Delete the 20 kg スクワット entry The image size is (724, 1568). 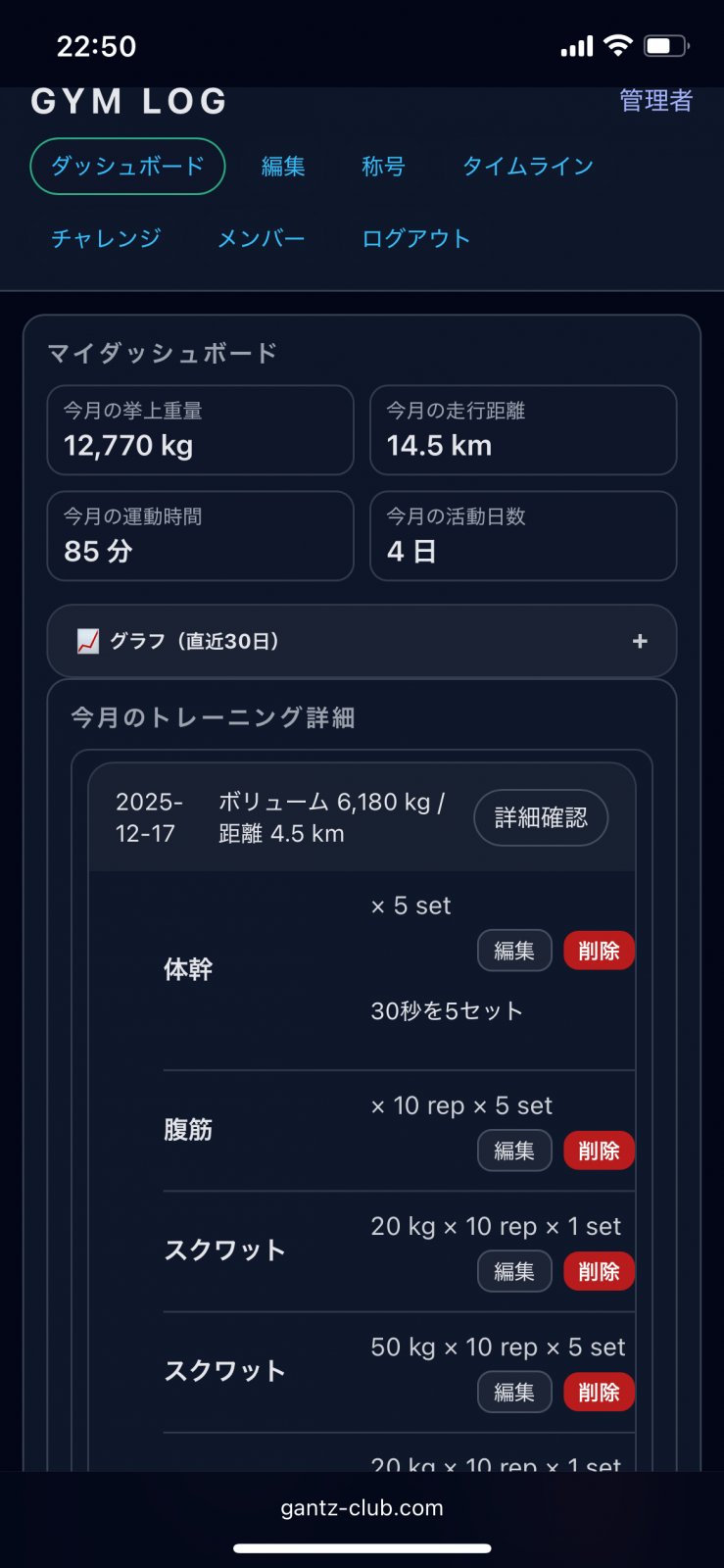click(599, 1271)
